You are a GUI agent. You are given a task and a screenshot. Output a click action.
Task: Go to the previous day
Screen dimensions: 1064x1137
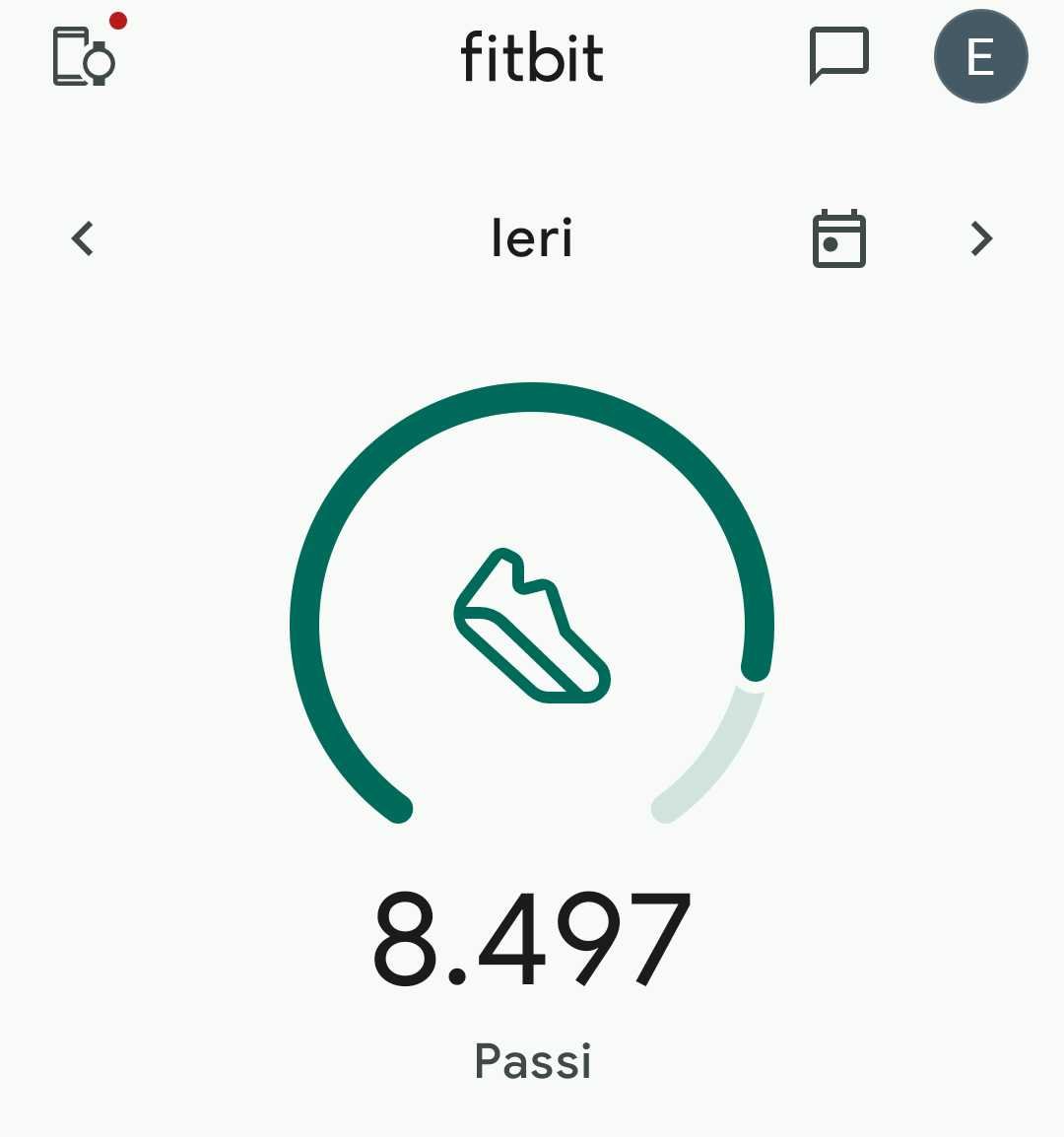click(x=83, y=238)
